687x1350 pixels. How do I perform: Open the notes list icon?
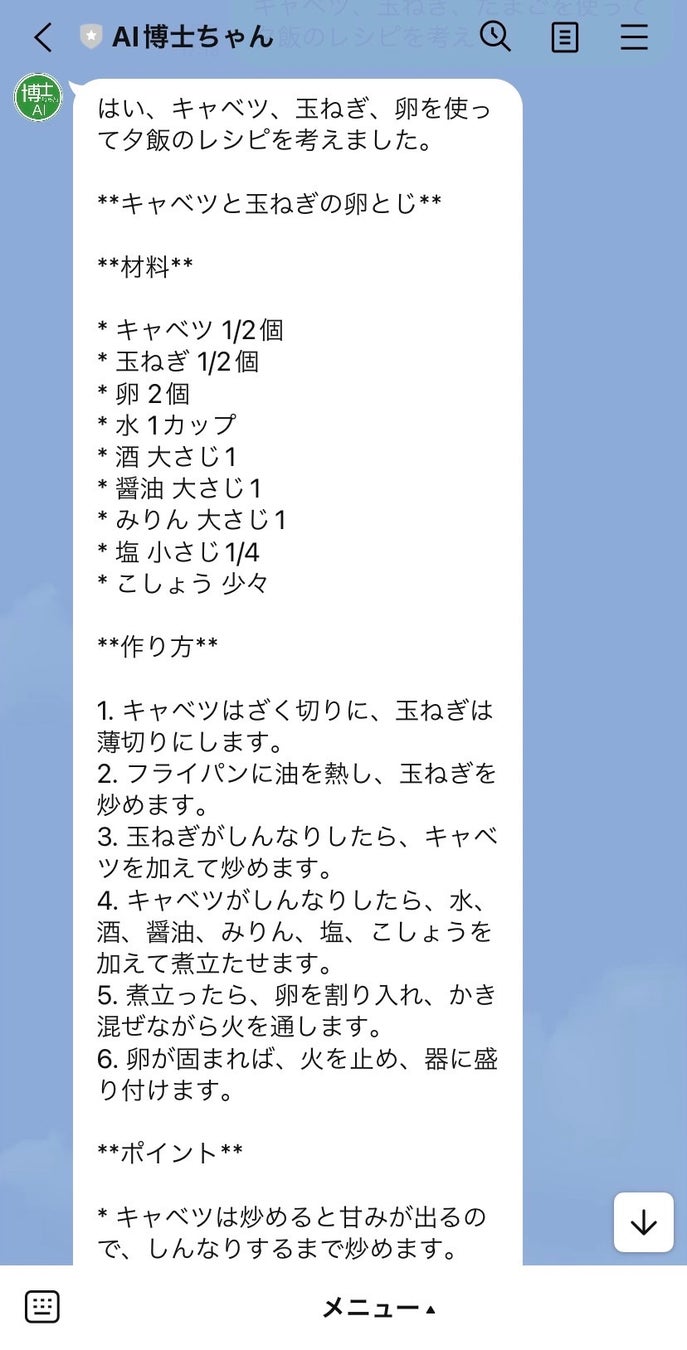coord(565,38)
